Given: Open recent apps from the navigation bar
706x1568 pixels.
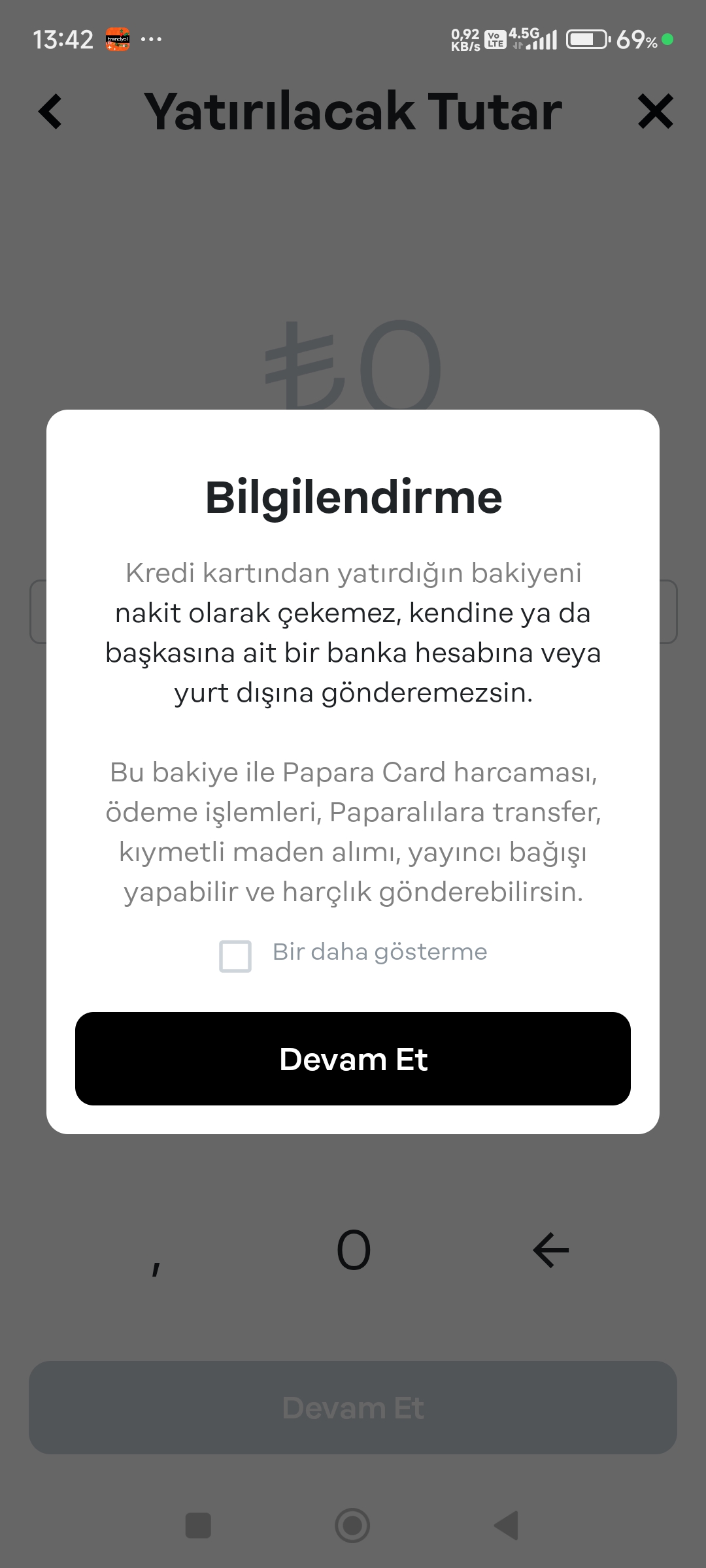Looking at the screenshot, I should [199, 1526].
